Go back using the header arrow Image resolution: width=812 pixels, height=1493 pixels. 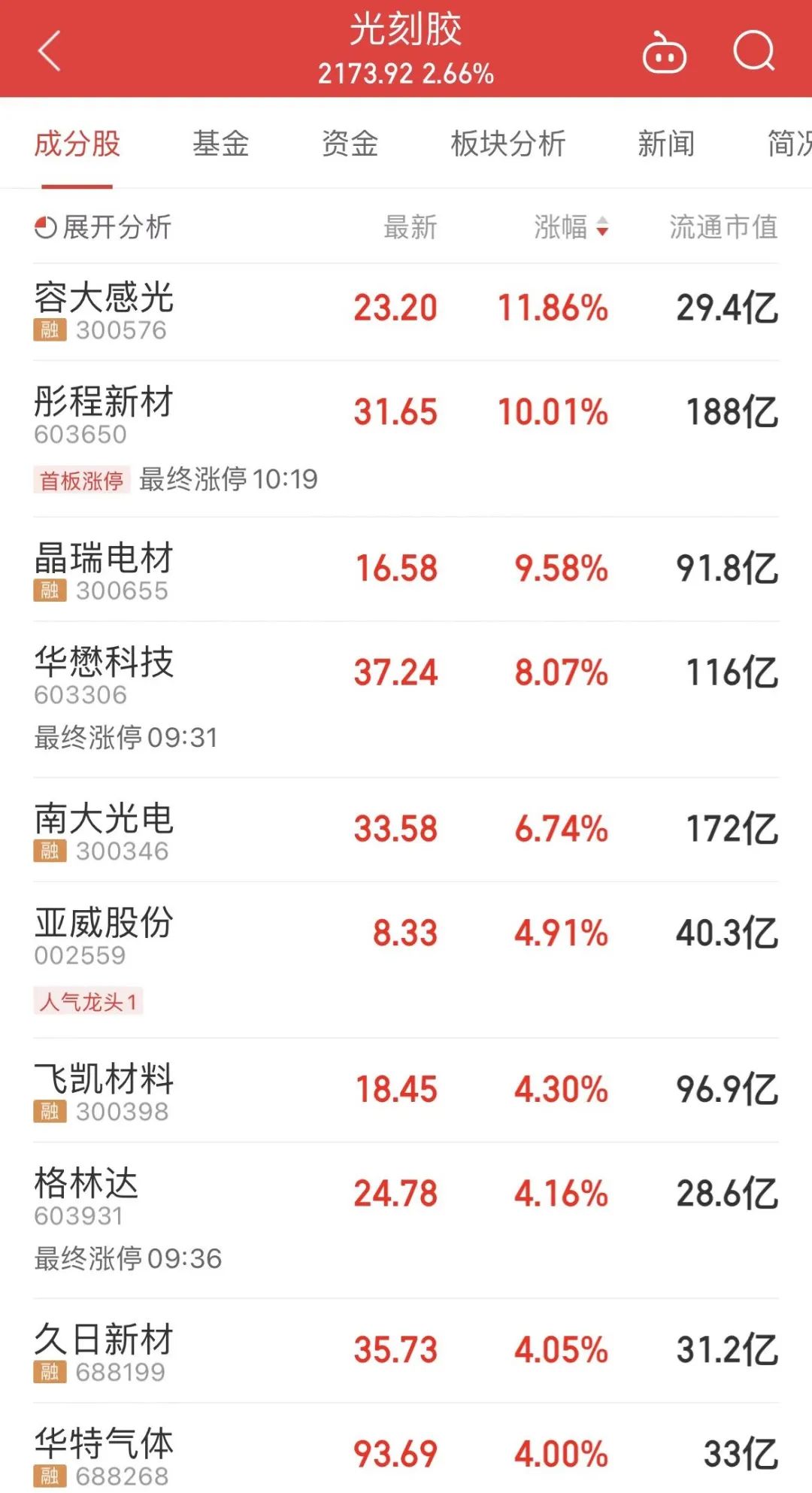[x=50, y=51]
